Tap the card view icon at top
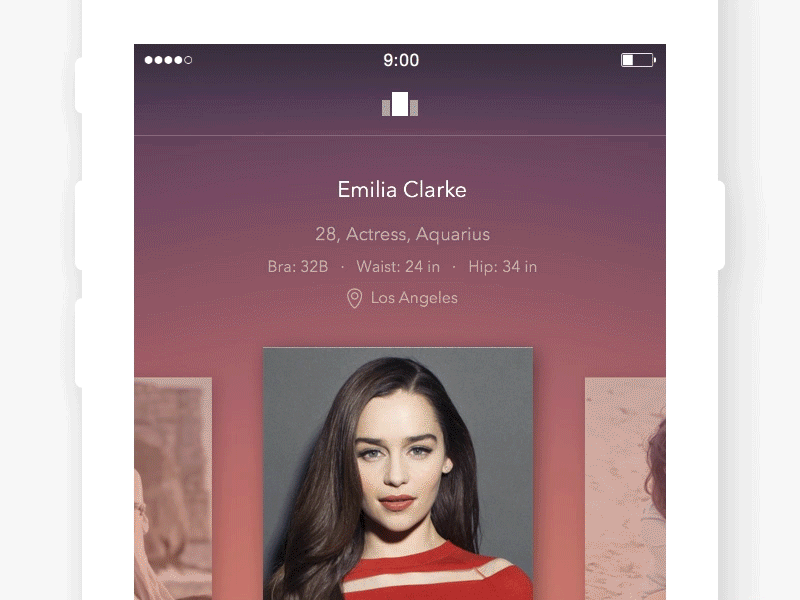800x600 pixels. [x=400, y=105]
